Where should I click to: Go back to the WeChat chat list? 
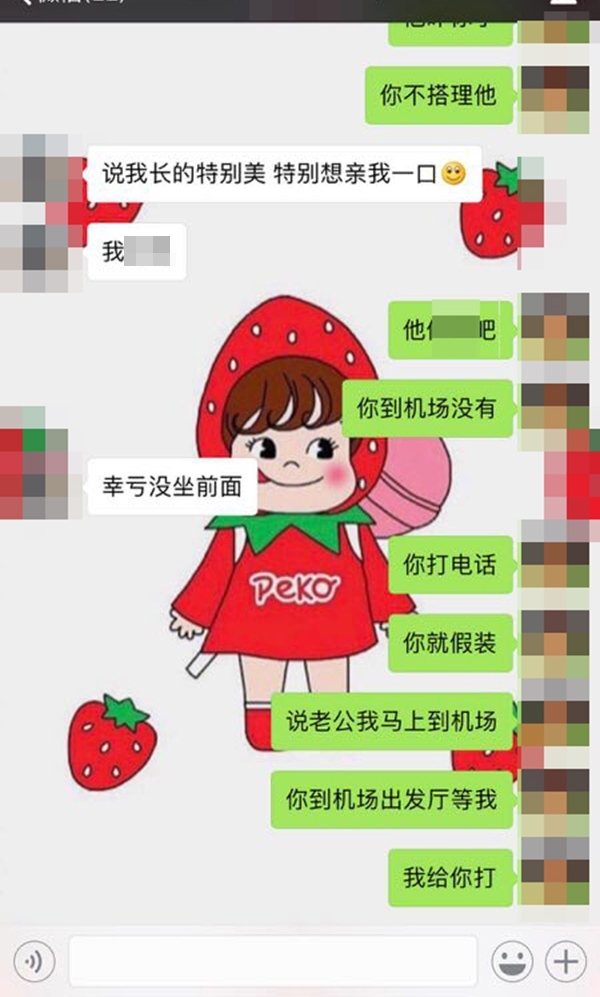pyautogui.click(x=70, y=3)
